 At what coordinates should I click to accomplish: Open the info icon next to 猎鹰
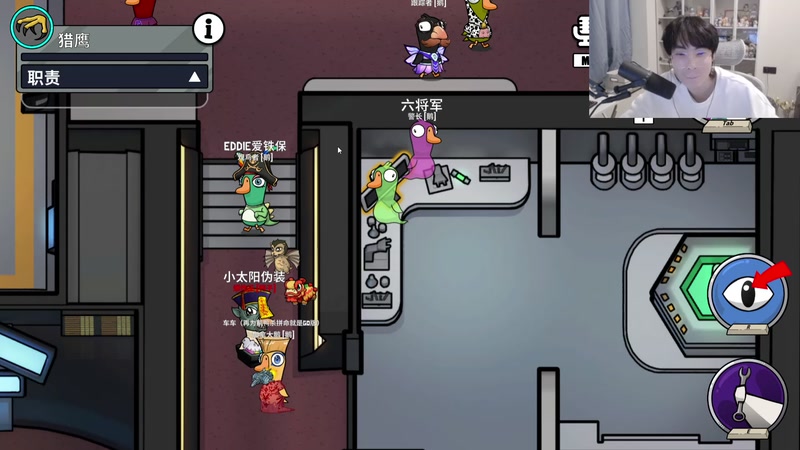tap(208, 28)
